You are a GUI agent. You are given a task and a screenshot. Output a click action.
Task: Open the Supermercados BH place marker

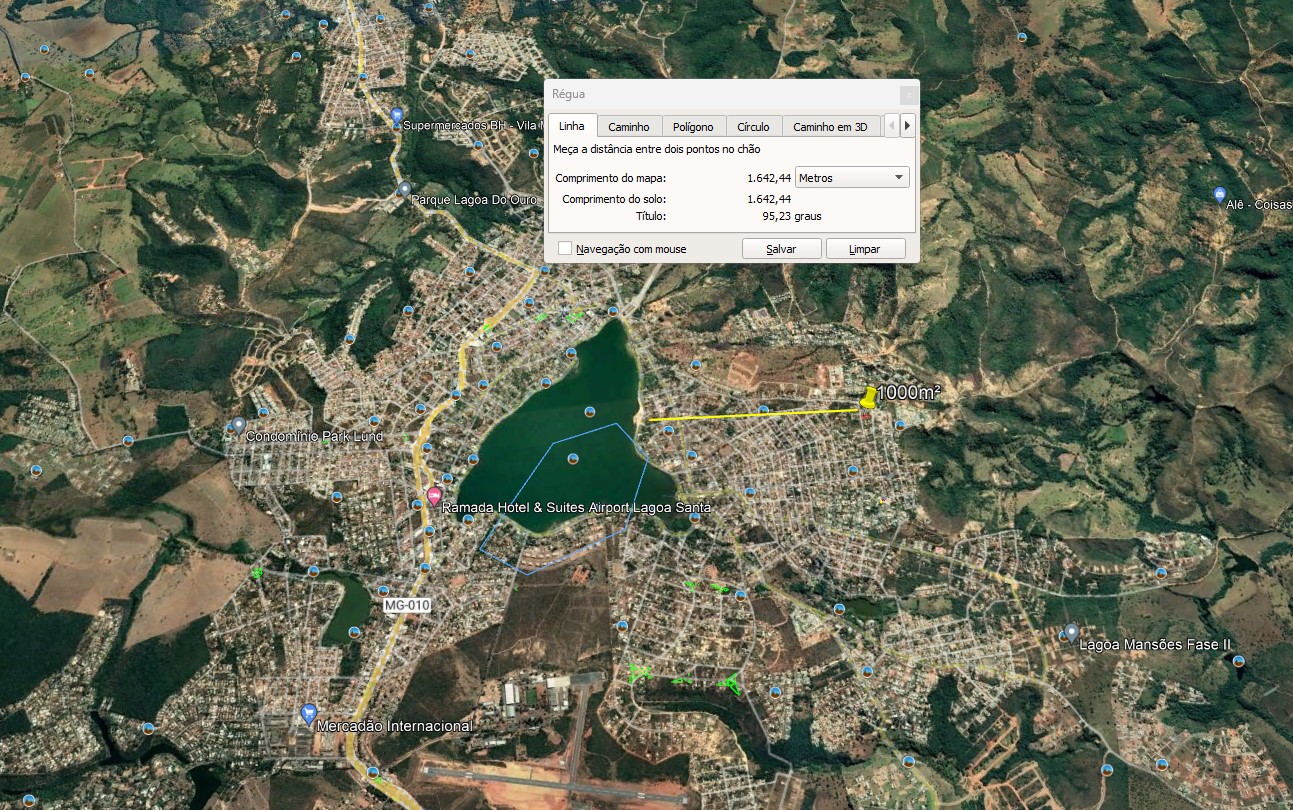[x=397, y=114]
